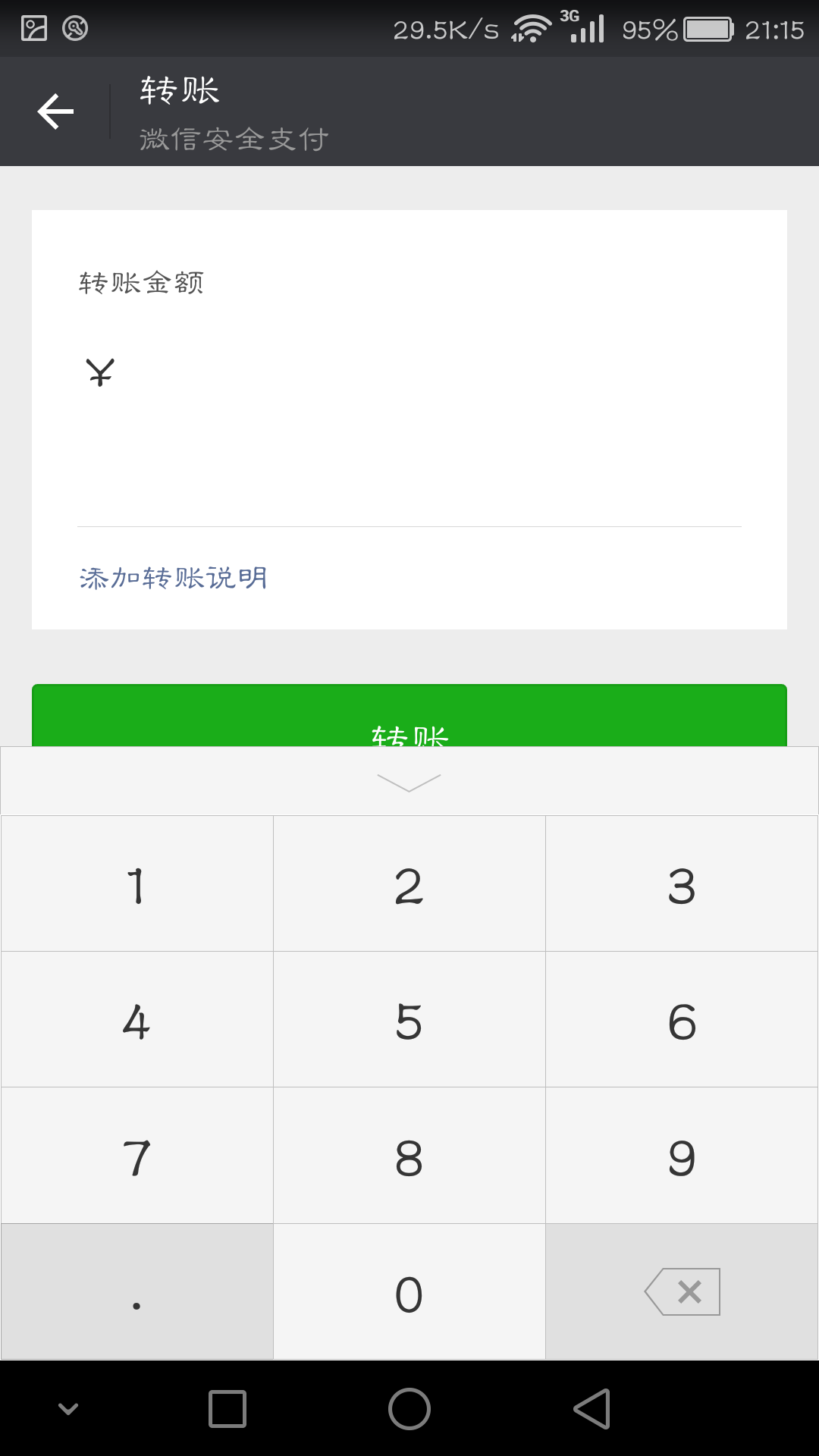819x1456 pixels.
Task: Tap the decimal point key
Action: click(136, 1291)
